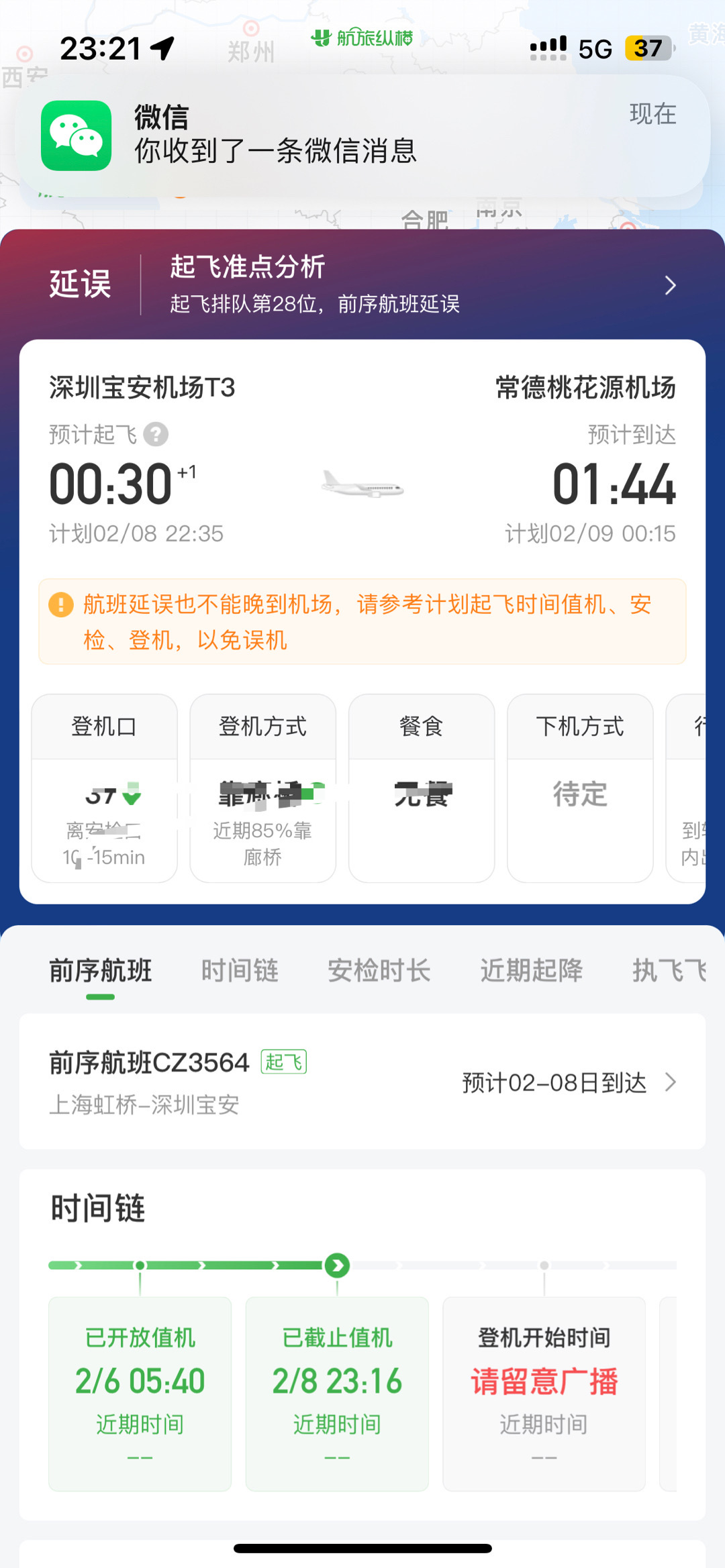Tap the help icon beside 预计起飞
Viewport: 725px width, 1568px height.
coord(156,435)
